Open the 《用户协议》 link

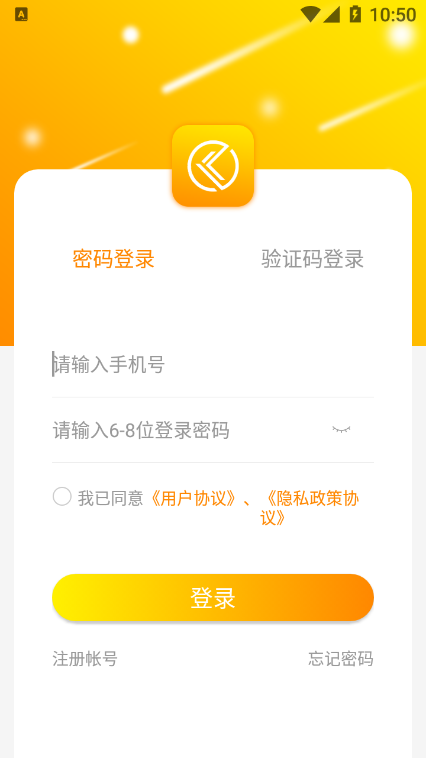[193, 498]
